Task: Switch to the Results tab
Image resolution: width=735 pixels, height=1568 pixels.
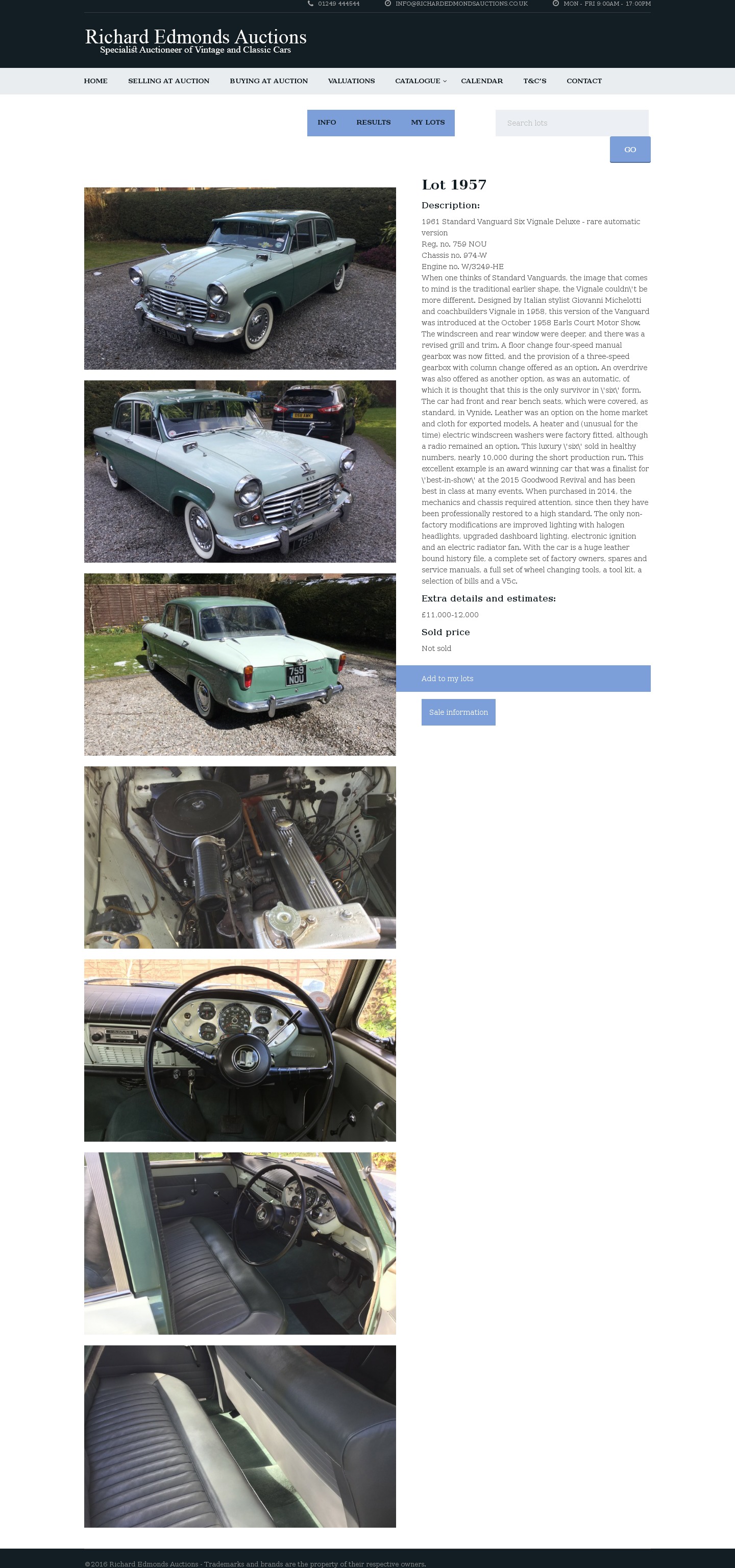Action: coord(373,123)
